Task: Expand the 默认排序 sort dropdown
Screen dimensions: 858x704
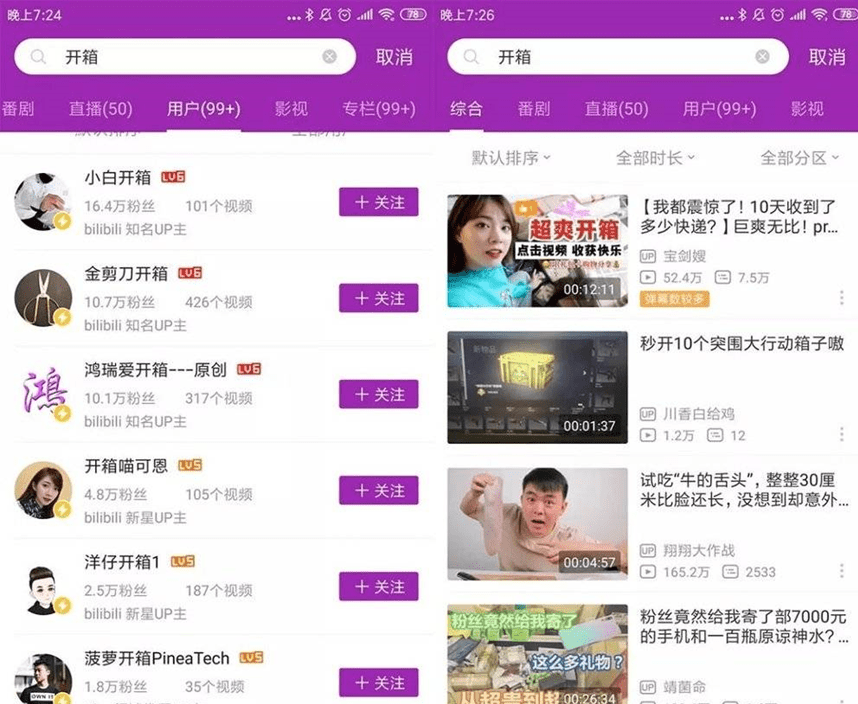Action: [x=511, y=158]
